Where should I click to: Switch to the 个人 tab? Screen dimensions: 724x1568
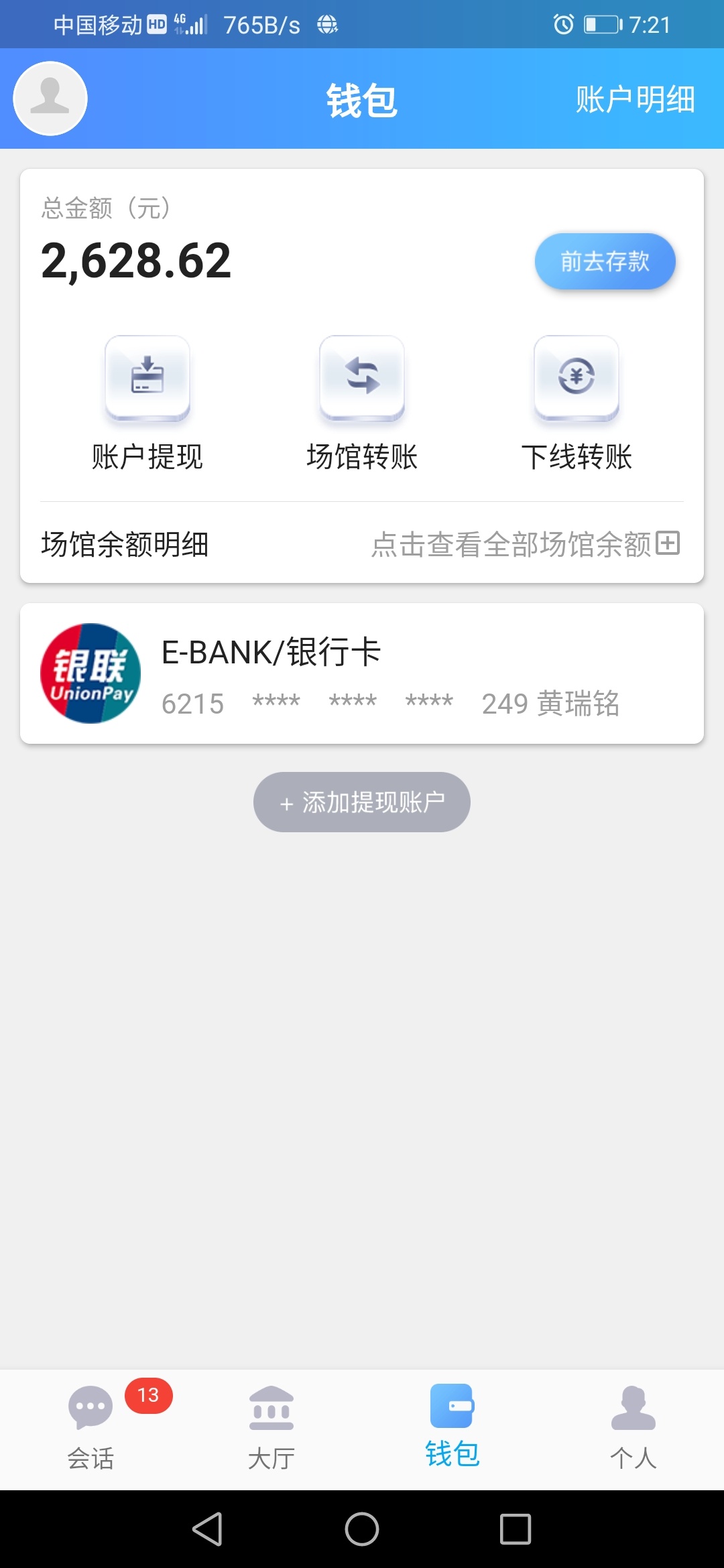(x=633, y=1428)
